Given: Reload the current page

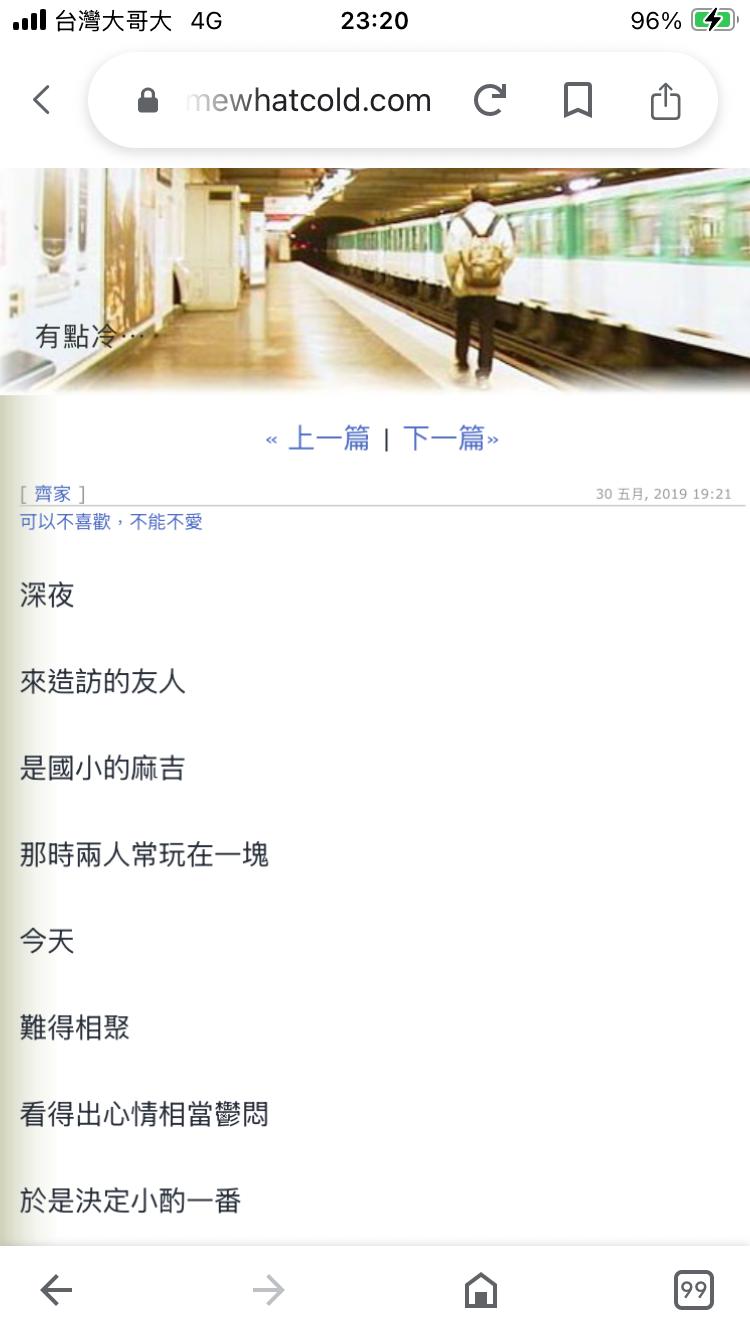Looking at the screenshot, I should [x=489, y=100].
